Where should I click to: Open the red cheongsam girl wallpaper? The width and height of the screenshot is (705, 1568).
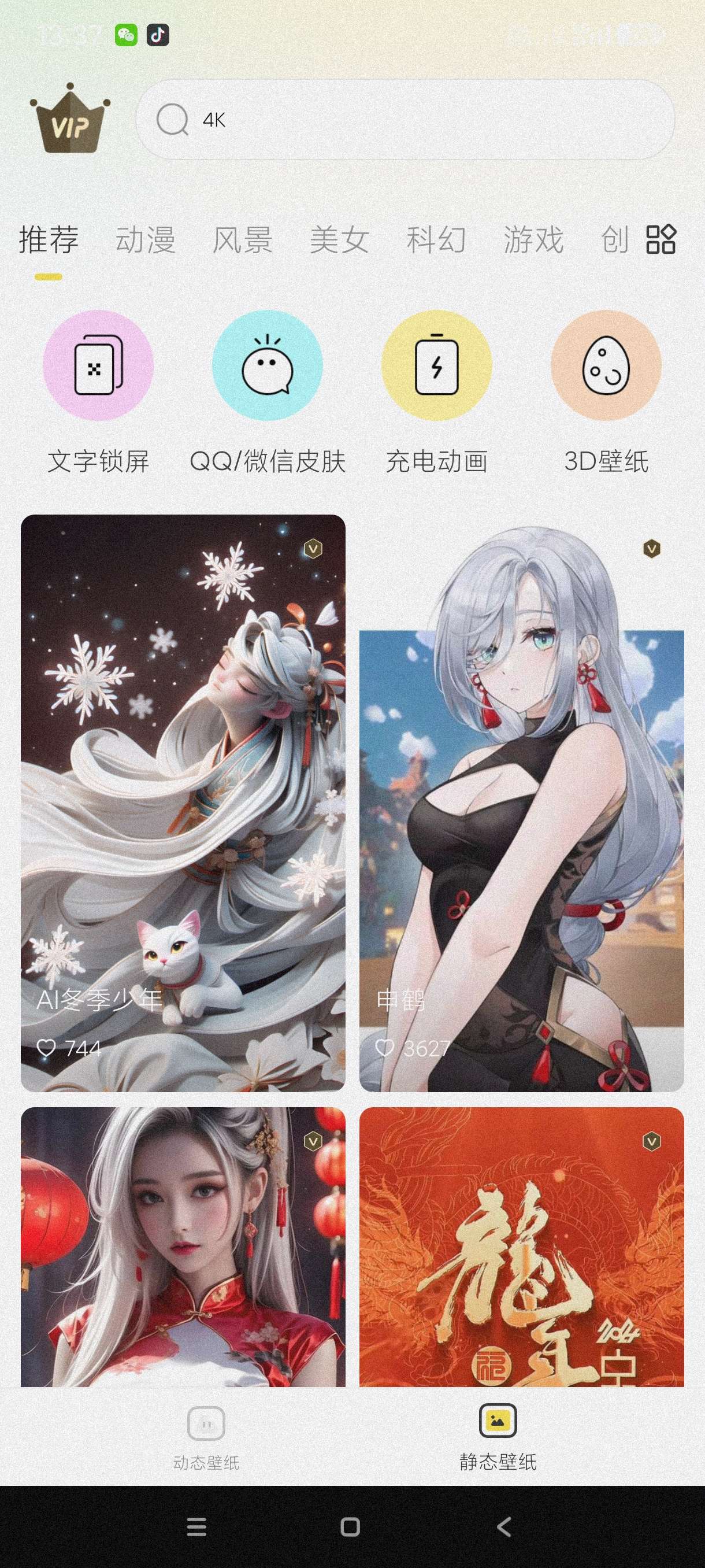tap(183, 1248)
